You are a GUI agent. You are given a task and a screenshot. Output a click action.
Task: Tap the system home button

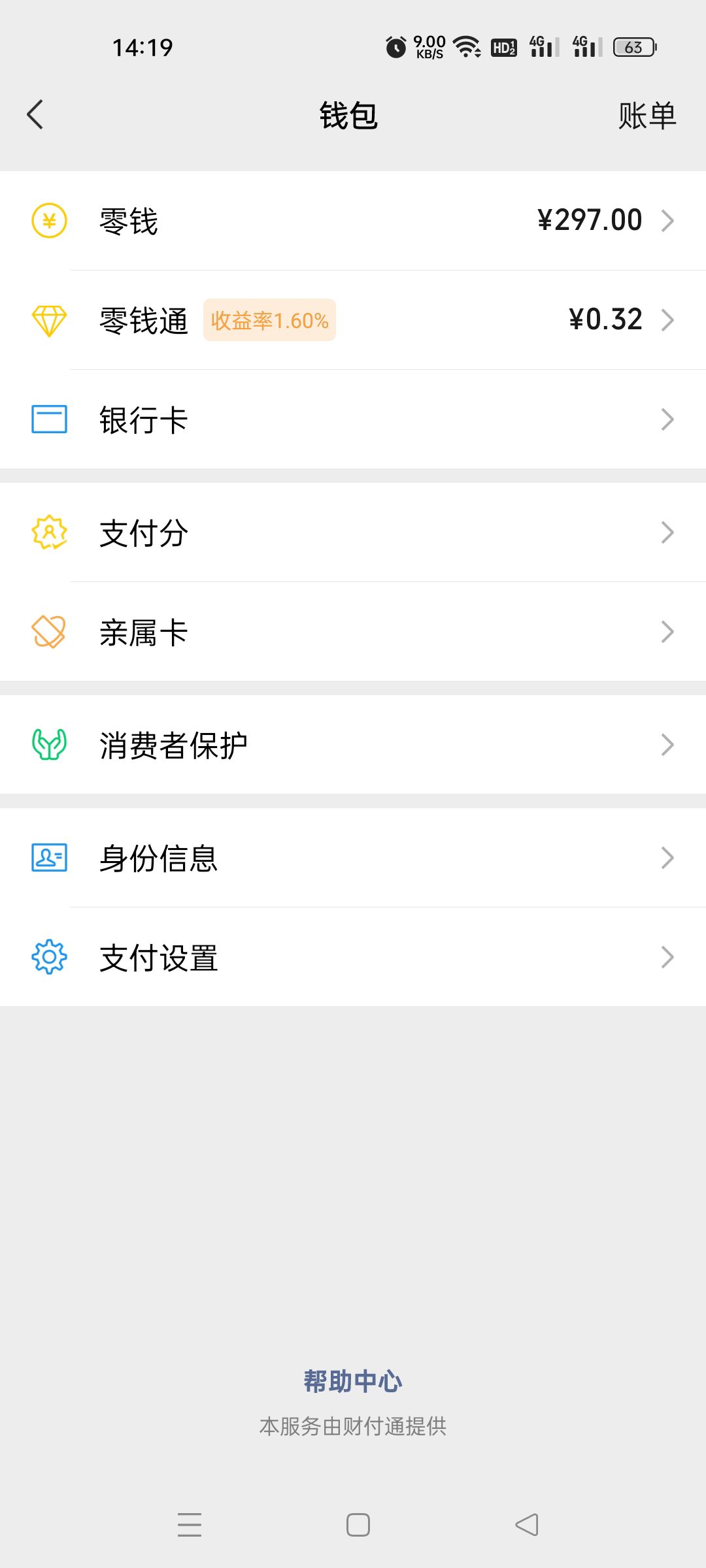pos(358,1525)
